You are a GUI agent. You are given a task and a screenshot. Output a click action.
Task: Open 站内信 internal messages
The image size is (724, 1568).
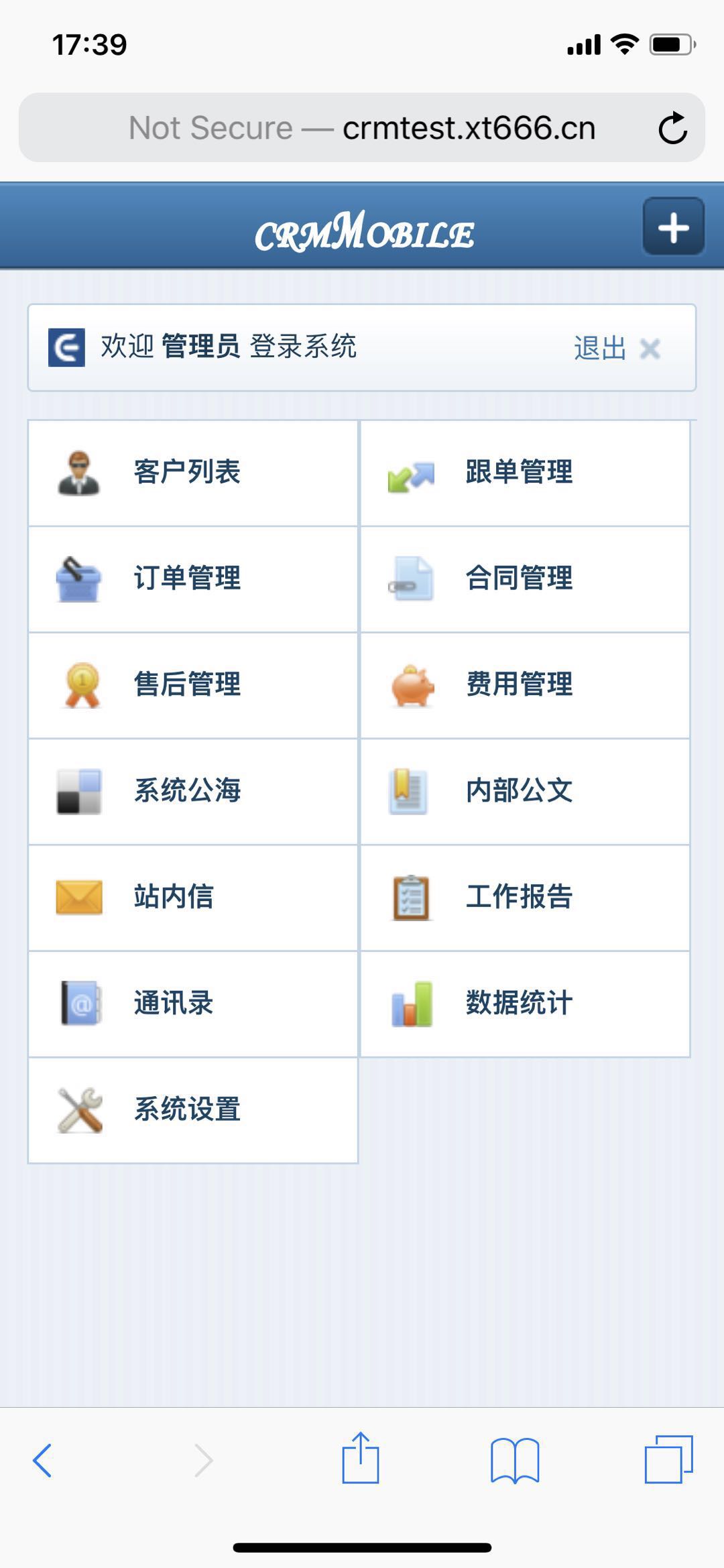tap(193, 897)
